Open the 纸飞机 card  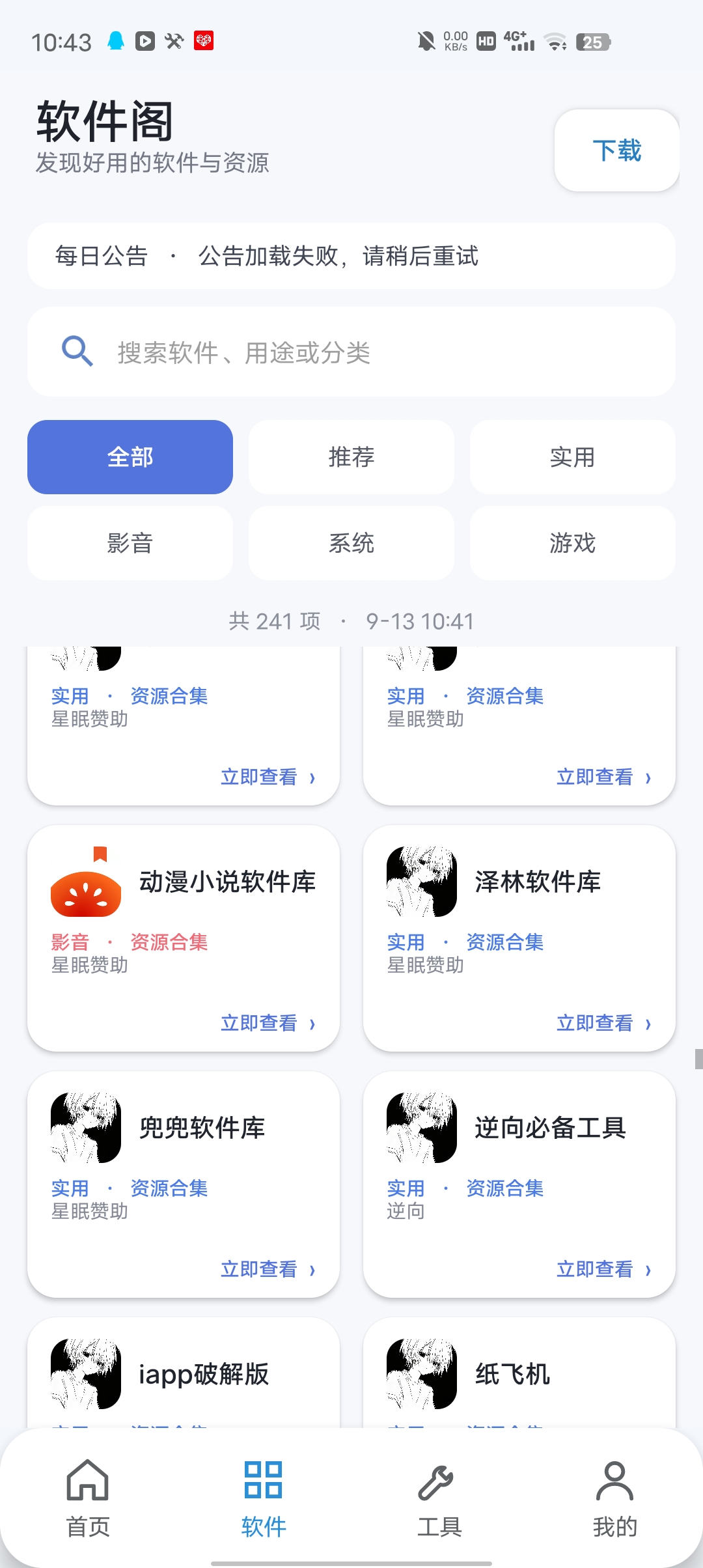(519, 1373)
